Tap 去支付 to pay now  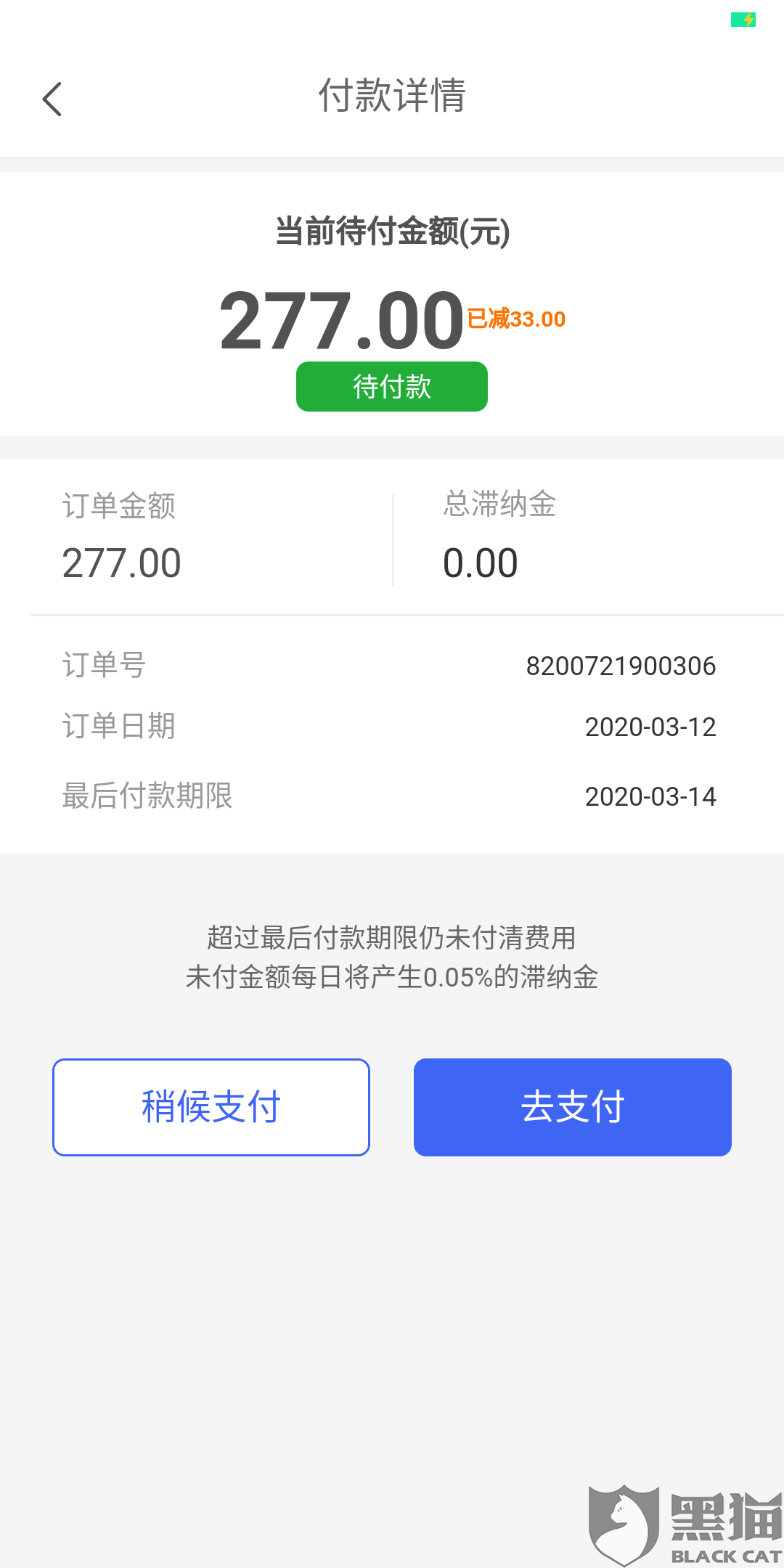[572, 1107]
